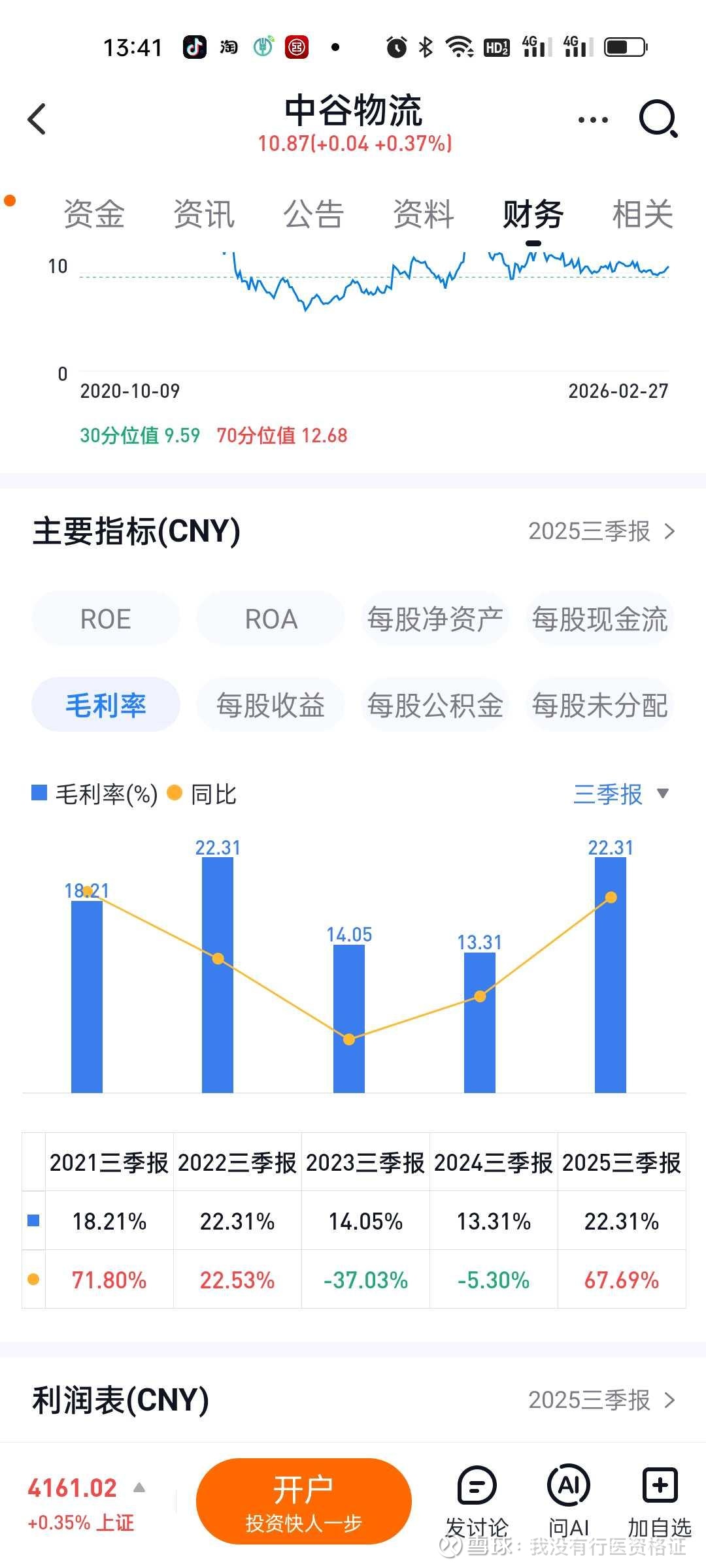Select the ROA indicator chip
706x1568 pixels.
(x=271, y=619)
